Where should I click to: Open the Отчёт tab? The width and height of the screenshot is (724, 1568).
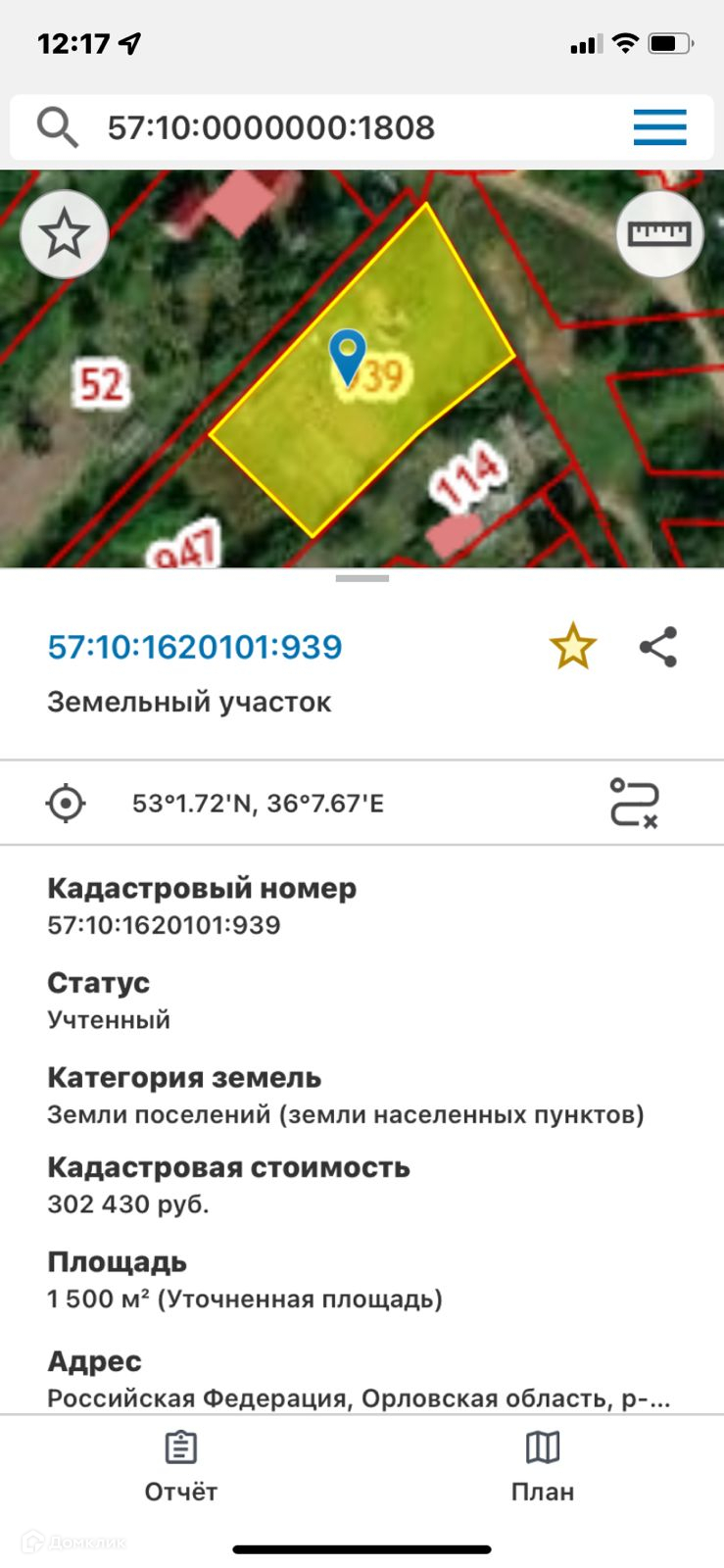click(x=181, y=1467)
